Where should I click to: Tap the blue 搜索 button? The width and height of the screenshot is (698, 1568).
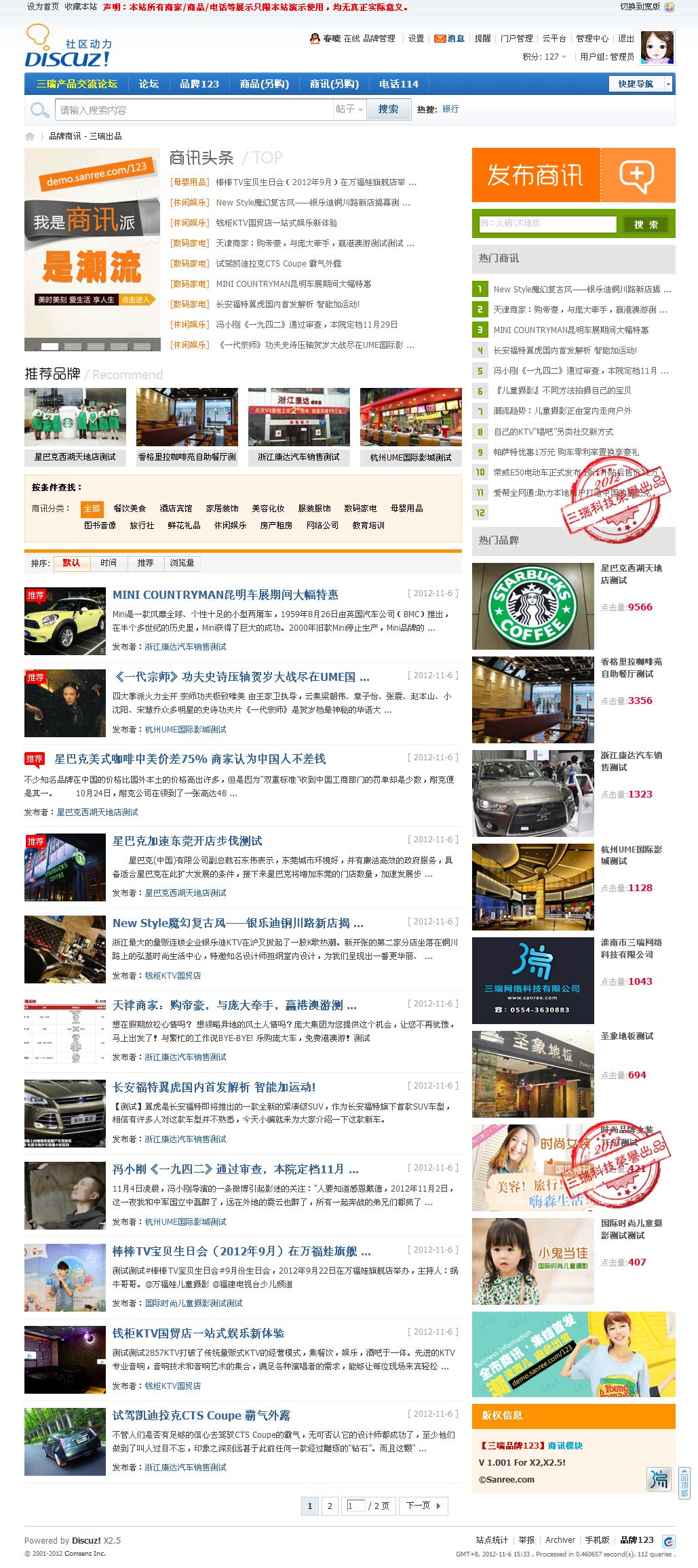(x=389, y=109)
